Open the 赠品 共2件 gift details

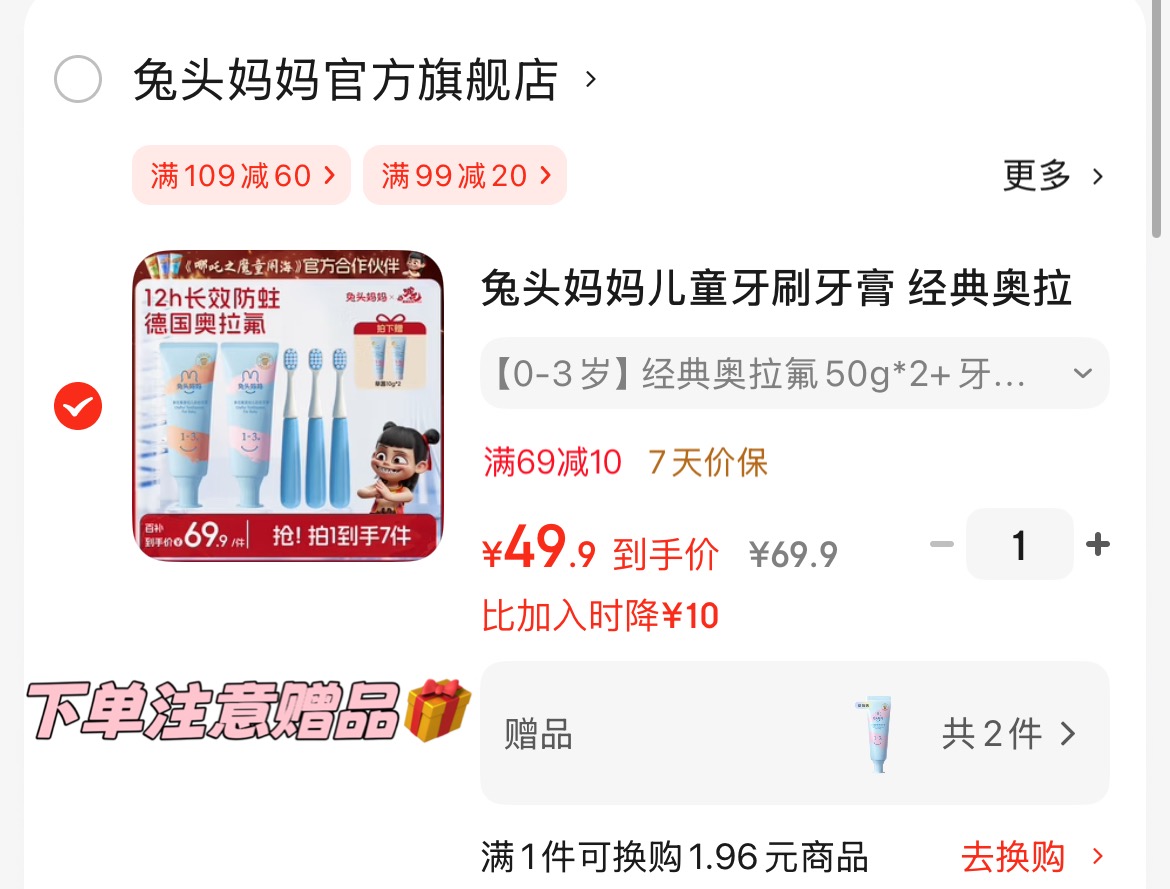[x=794, y=734]
